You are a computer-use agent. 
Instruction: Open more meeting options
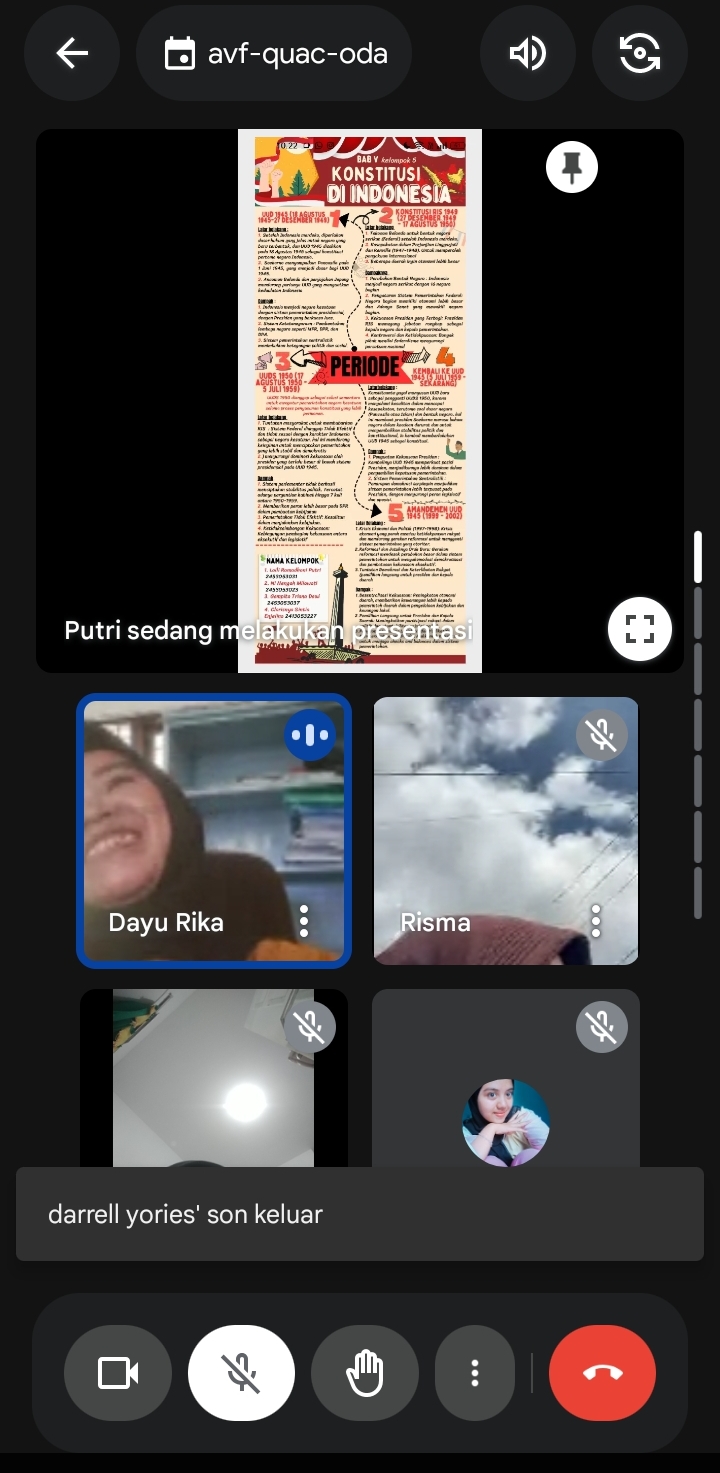coord(475,1373)
